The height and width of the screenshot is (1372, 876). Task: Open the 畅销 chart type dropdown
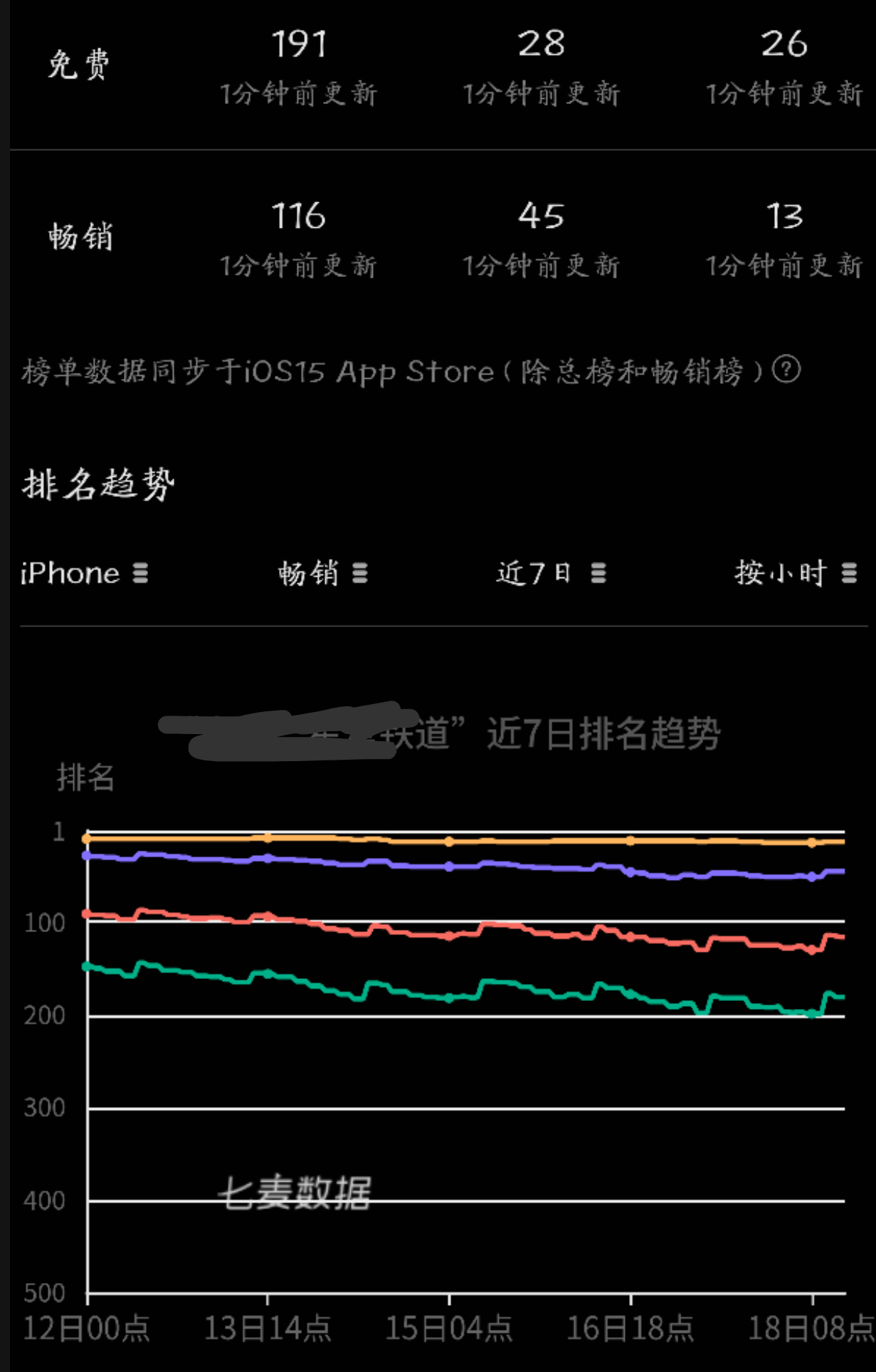[322, 573]
